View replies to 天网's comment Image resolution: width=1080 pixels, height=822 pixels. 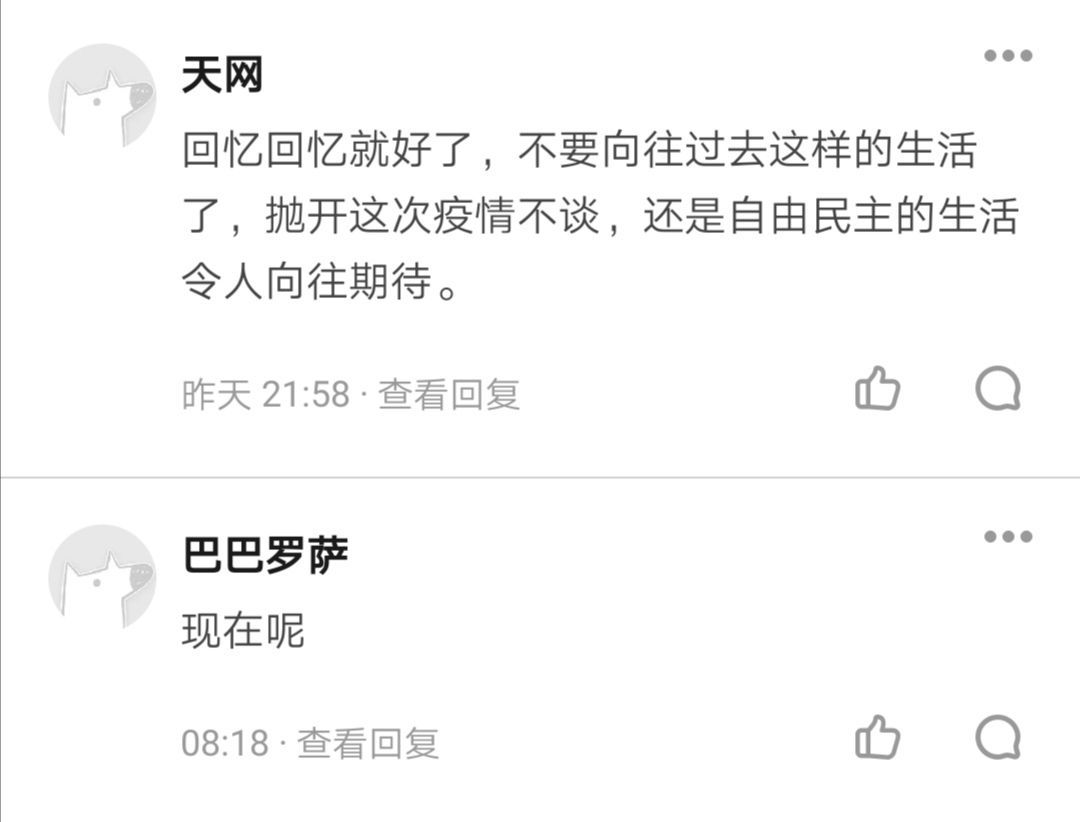pyautogui.click(x=449, y=394)
